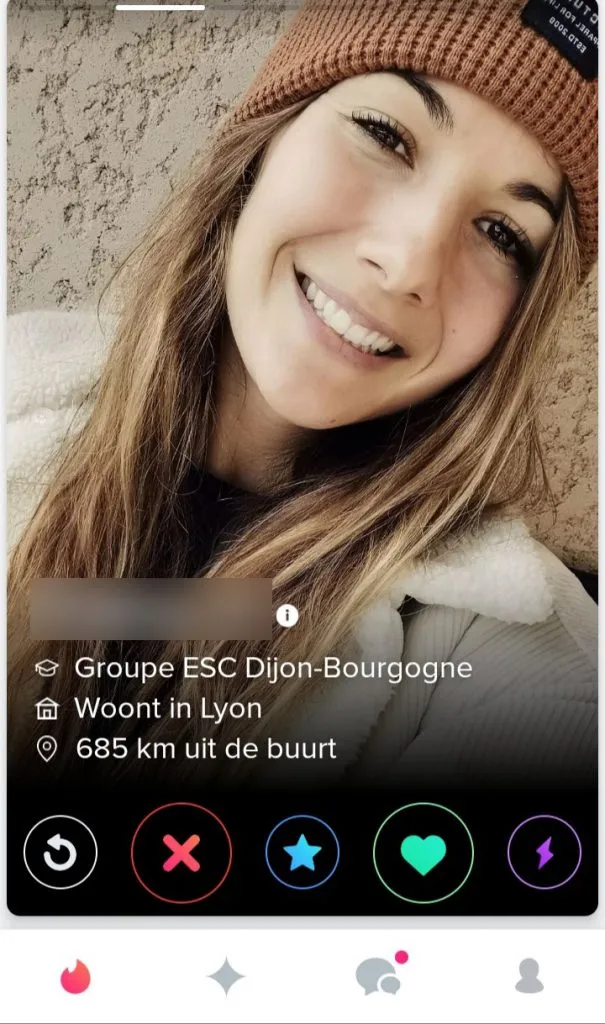Open profile details via the info icon
605x1024 pixels.
tap(287, 615)
